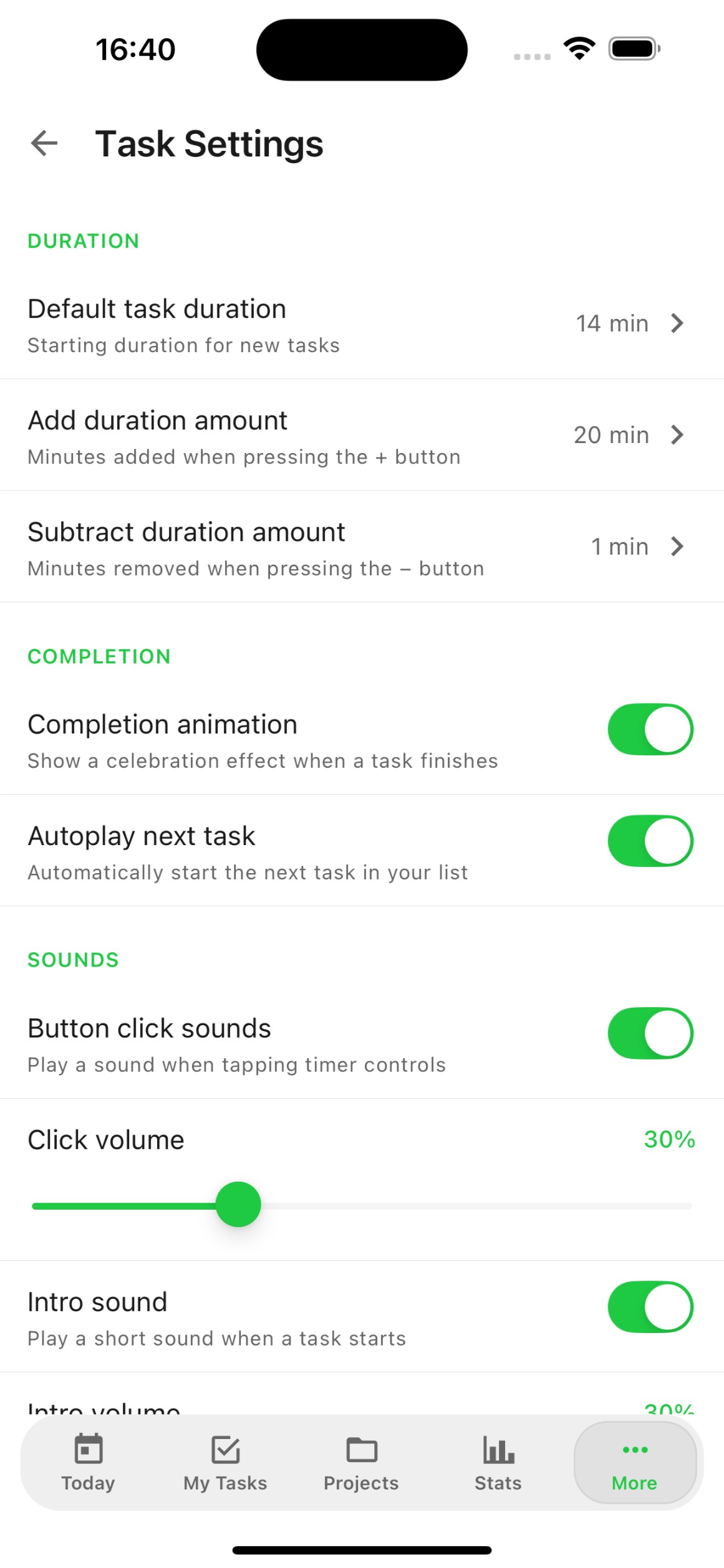The height and width of the screenshot is (1568, 724).
Task: Select the Today calendar icon
Action: pos(88,1449)
